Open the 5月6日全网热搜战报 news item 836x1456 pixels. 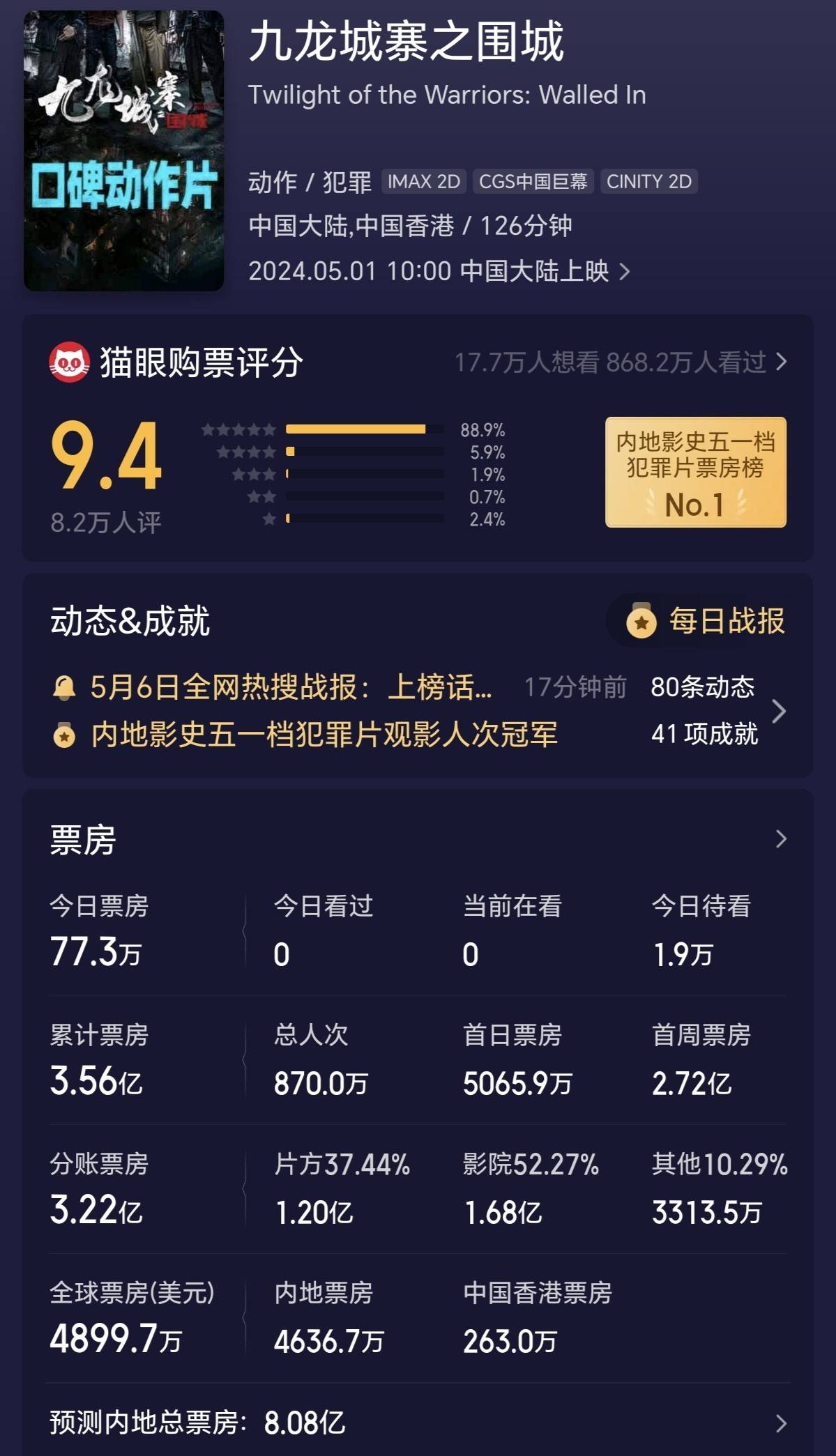[291, 687]
